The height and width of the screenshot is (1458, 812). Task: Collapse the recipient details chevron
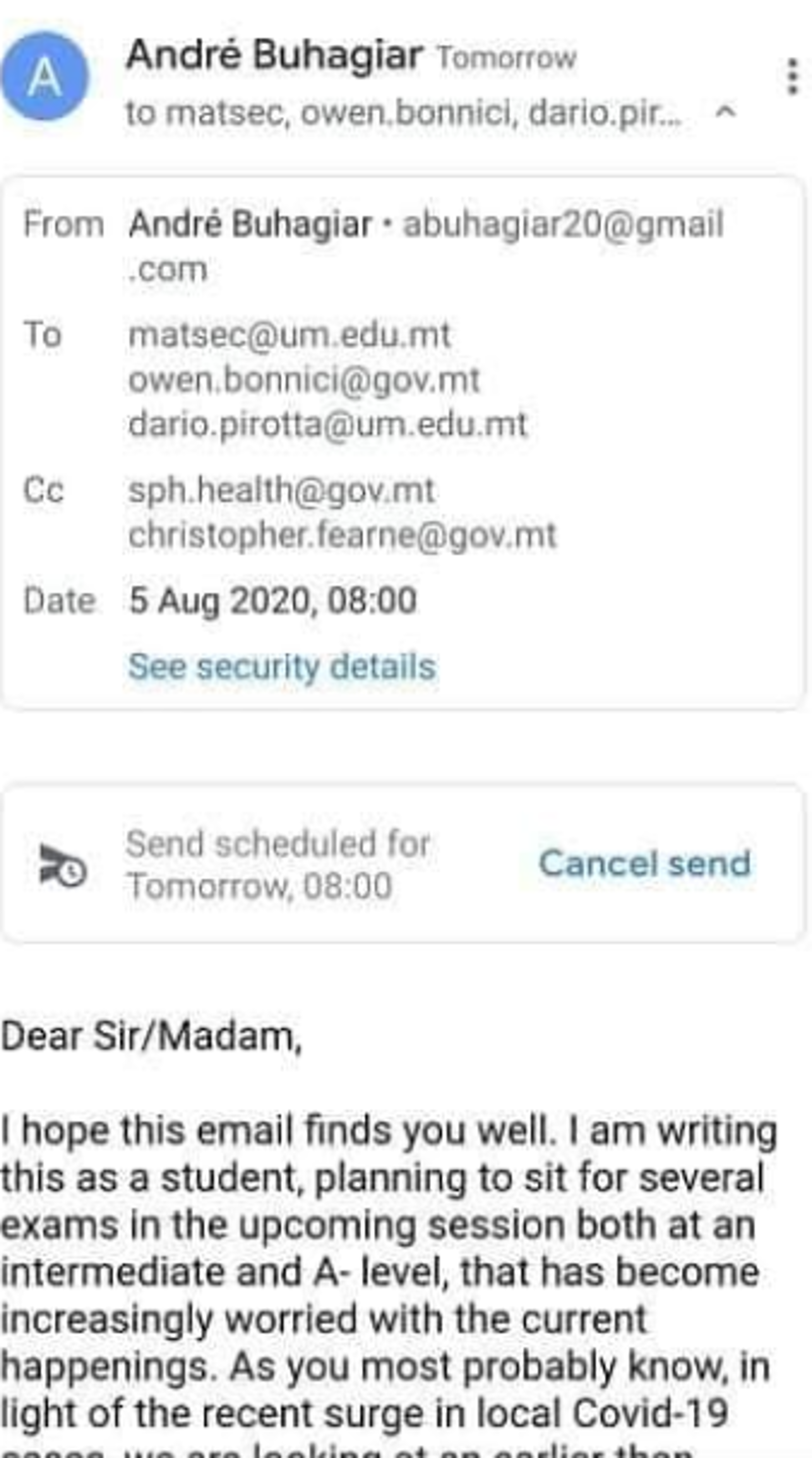tap(725, 111)
